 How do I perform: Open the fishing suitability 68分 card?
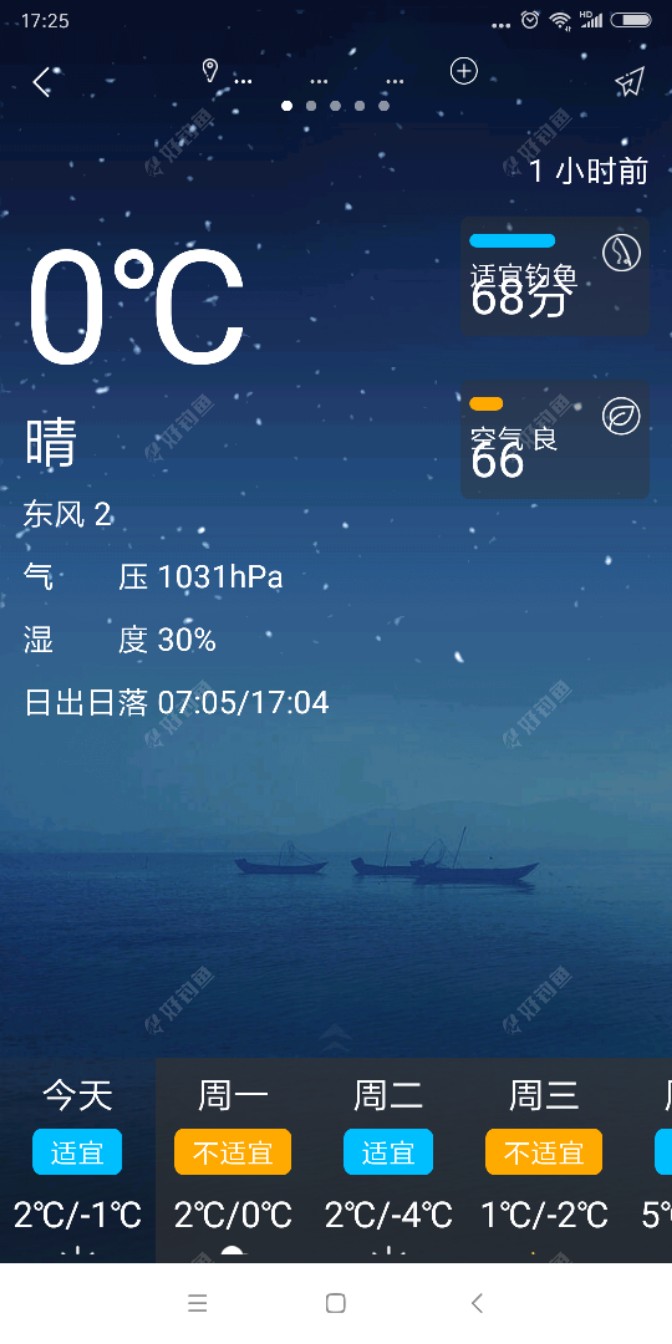click(x=555, y=276)
